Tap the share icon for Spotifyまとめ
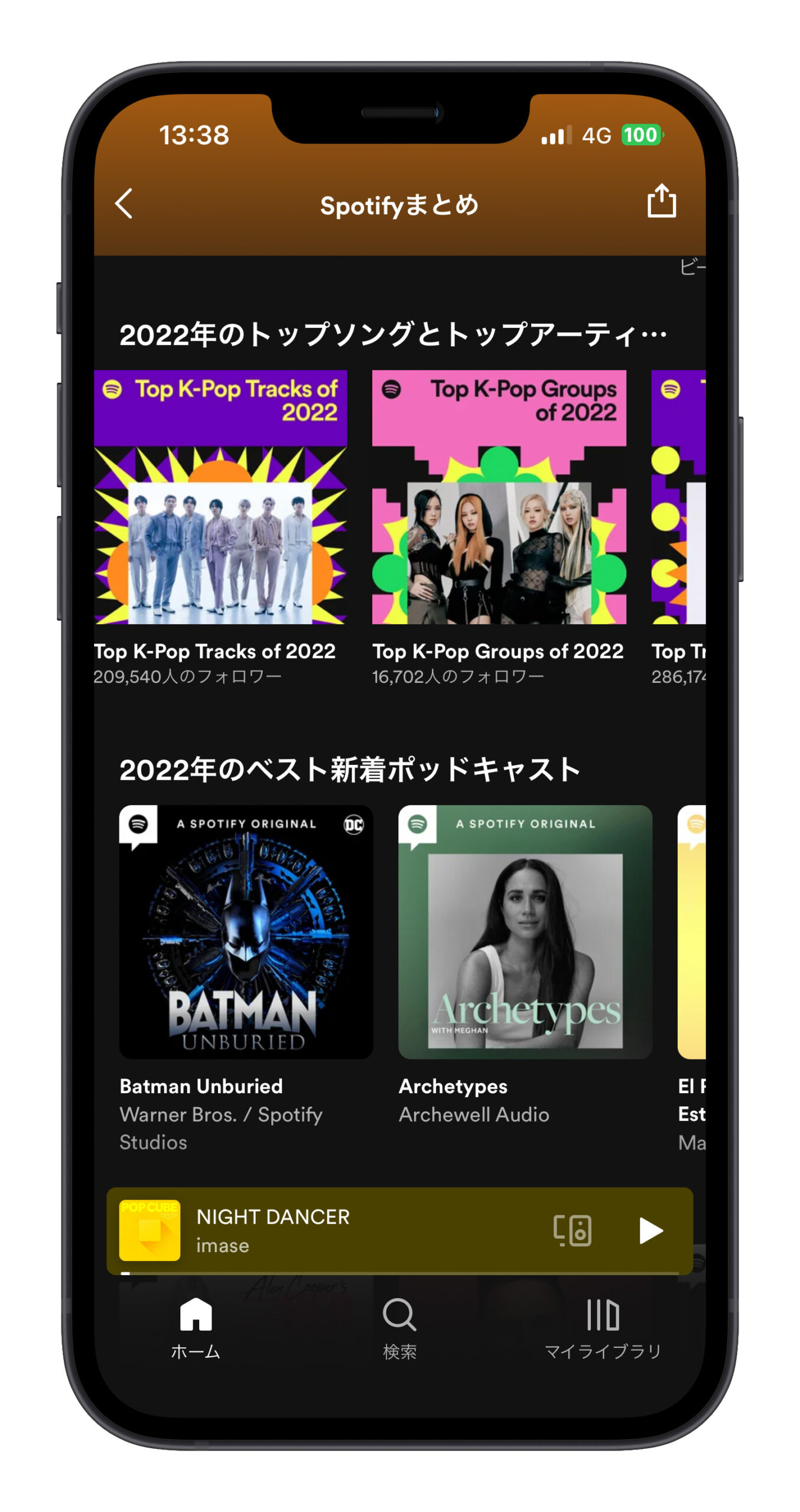 tap(662, 204)
